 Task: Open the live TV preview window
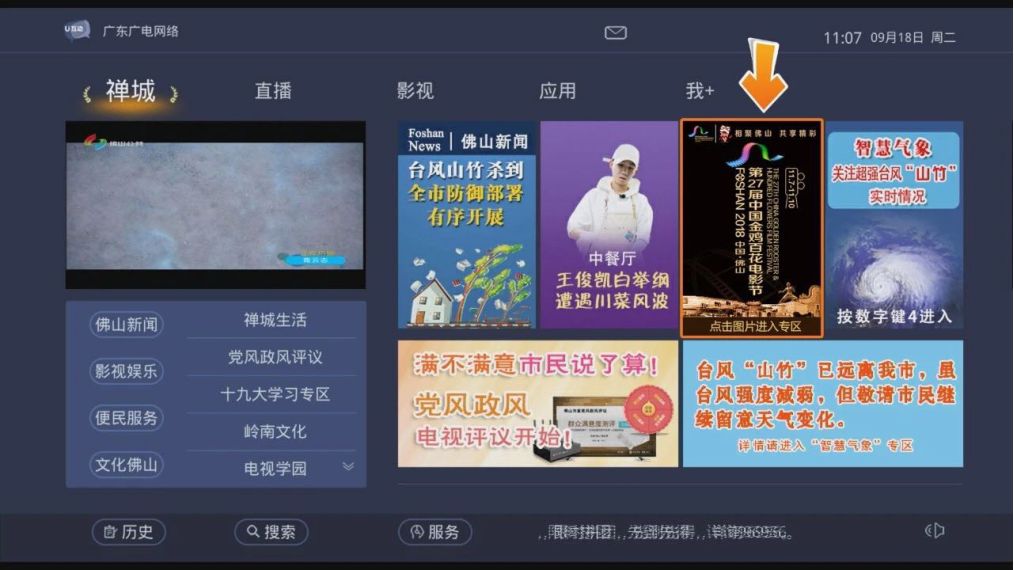pos(215,205)
